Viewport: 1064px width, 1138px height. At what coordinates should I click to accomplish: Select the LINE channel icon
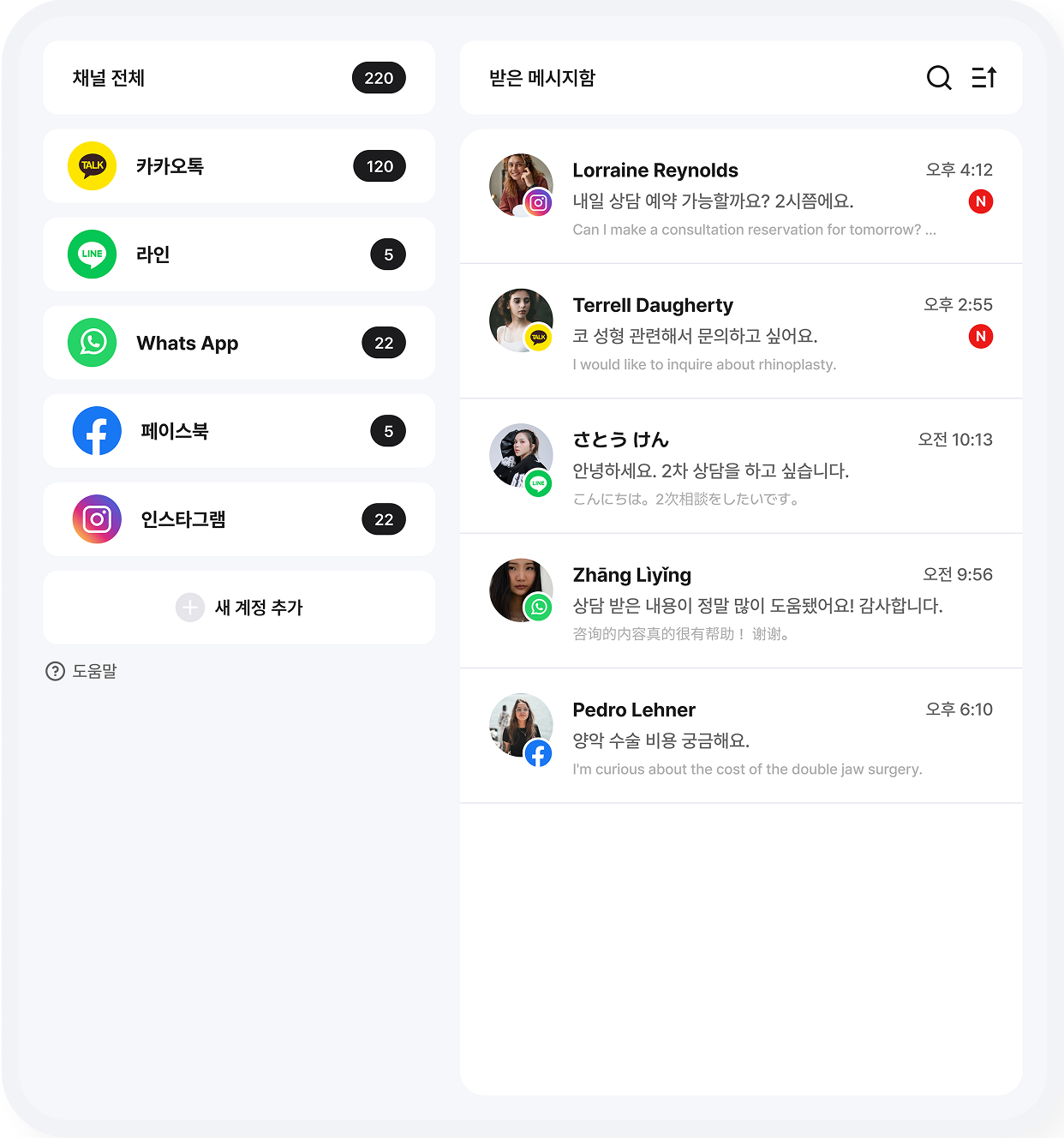pyautogui.click(x=92, y=255)
